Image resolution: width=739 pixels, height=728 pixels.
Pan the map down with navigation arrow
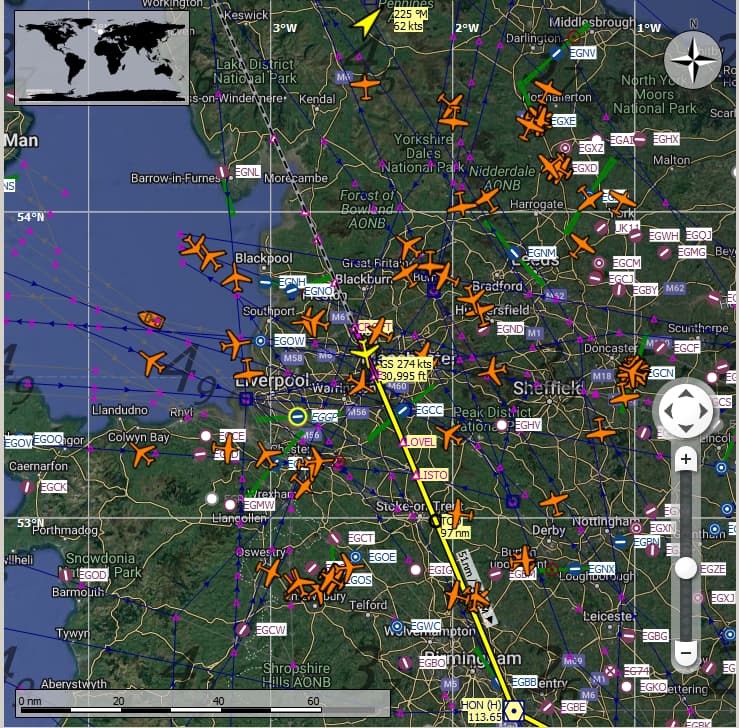pos(685,427)
